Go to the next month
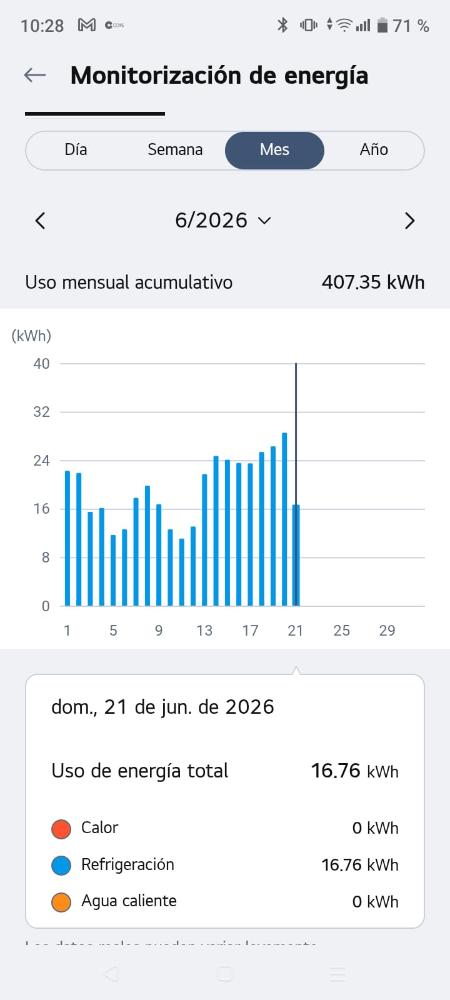 (409, 221)
